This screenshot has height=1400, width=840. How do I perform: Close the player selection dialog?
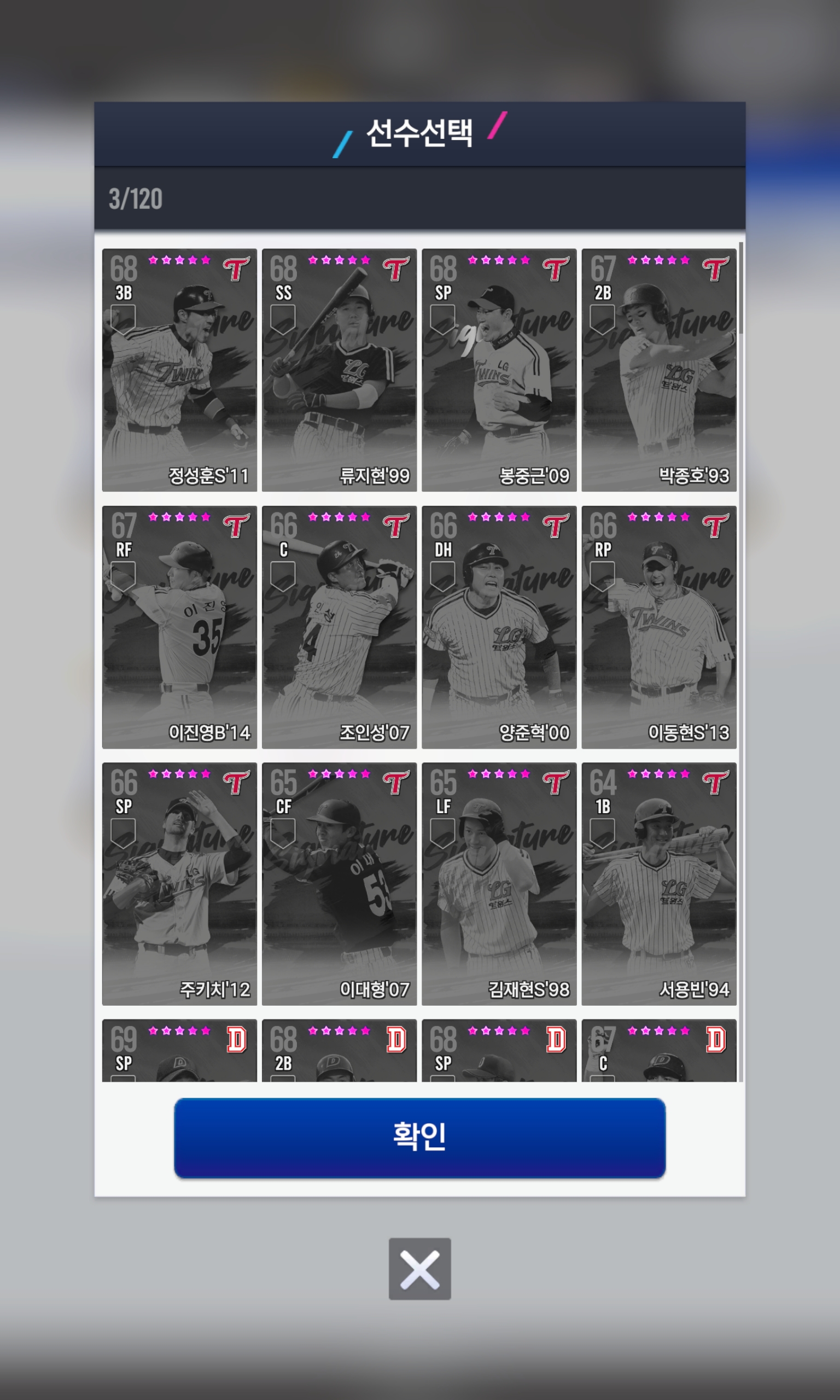pyautogui.click(x=419, y=1269)
